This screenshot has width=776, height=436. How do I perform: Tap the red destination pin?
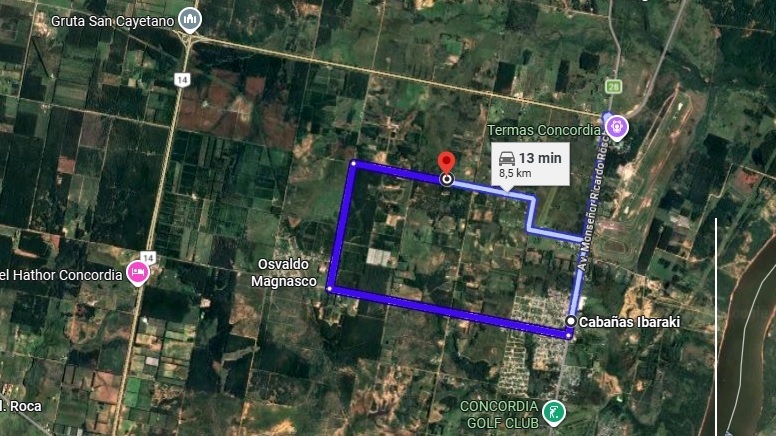(446, 163)
